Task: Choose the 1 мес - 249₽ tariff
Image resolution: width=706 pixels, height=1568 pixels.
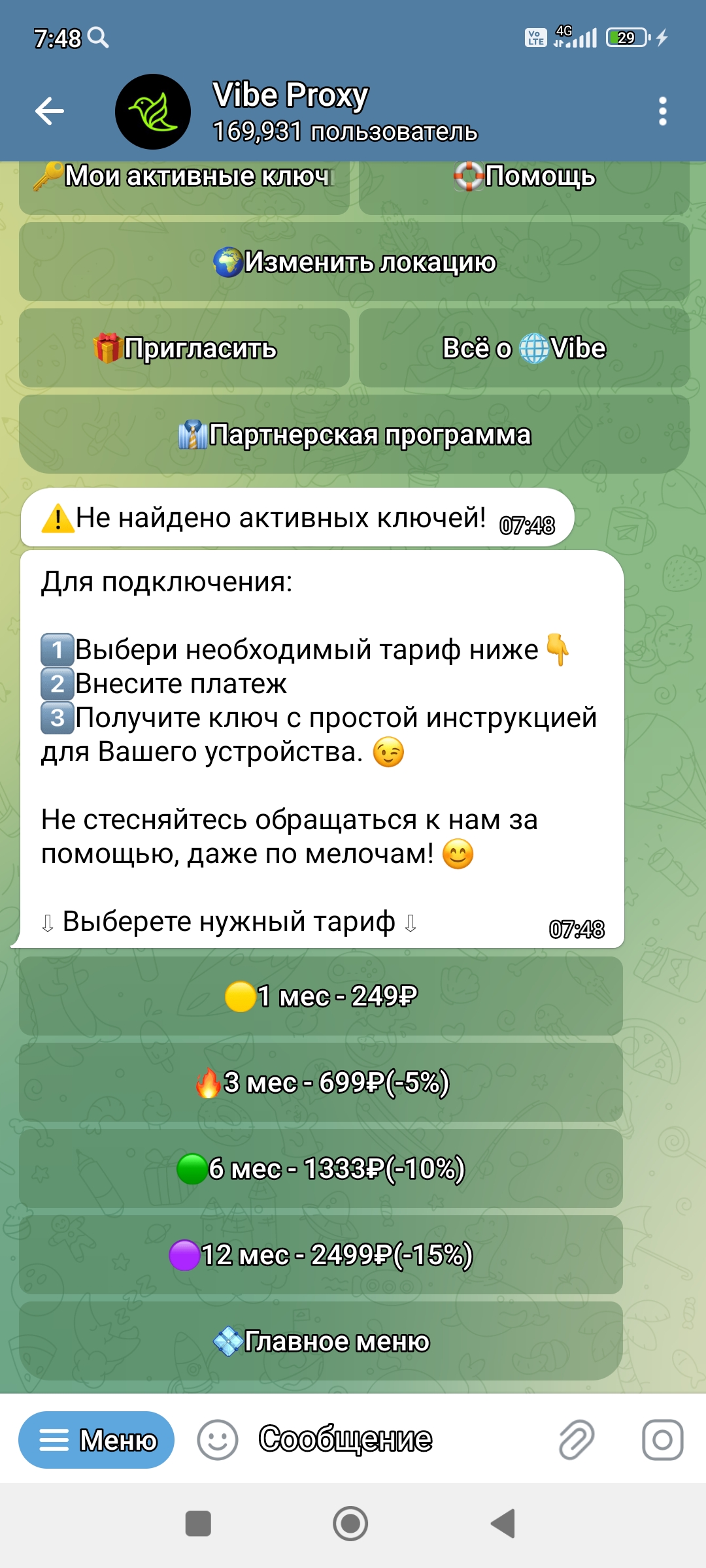Action: tap(321, 996)
